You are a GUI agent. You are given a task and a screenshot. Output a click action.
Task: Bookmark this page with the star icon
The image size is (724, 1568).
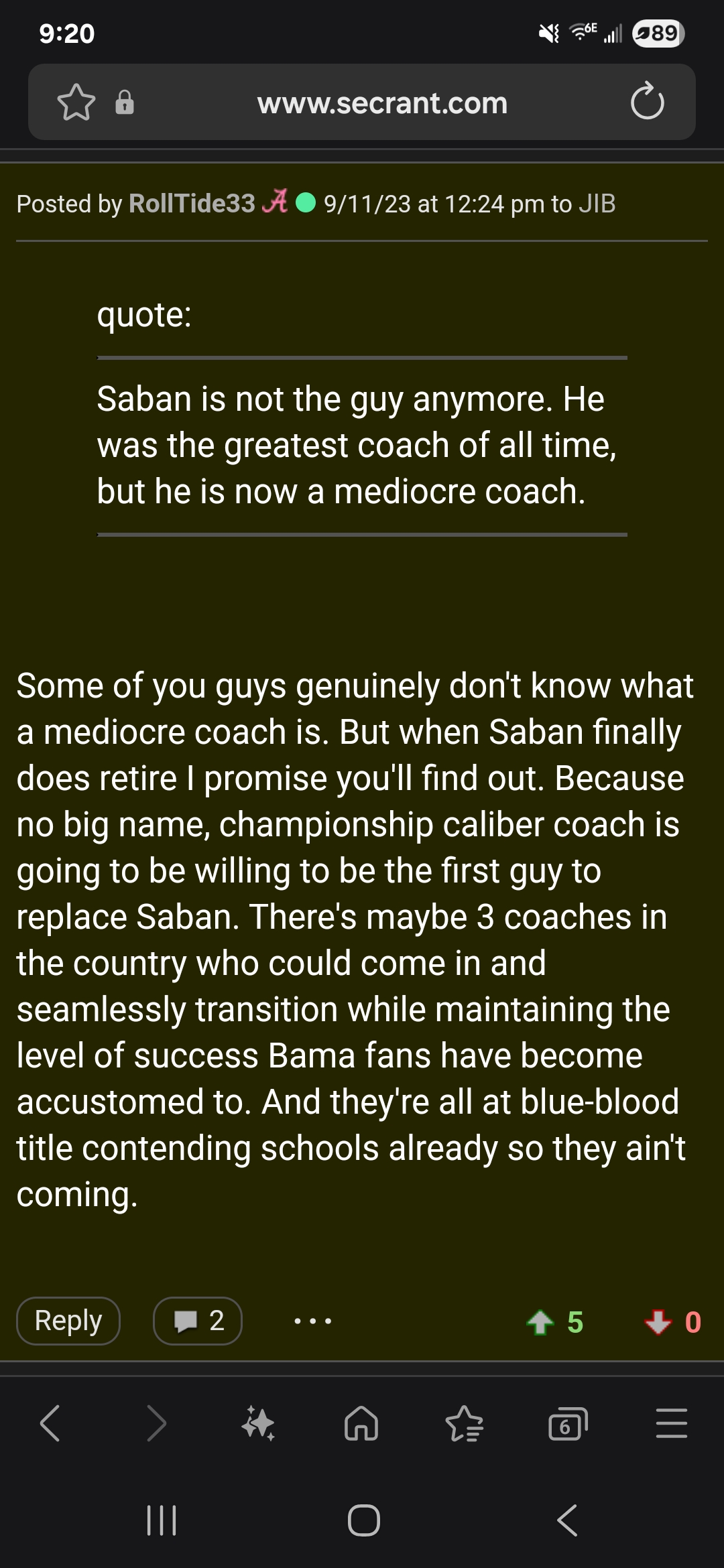(76, 103)
